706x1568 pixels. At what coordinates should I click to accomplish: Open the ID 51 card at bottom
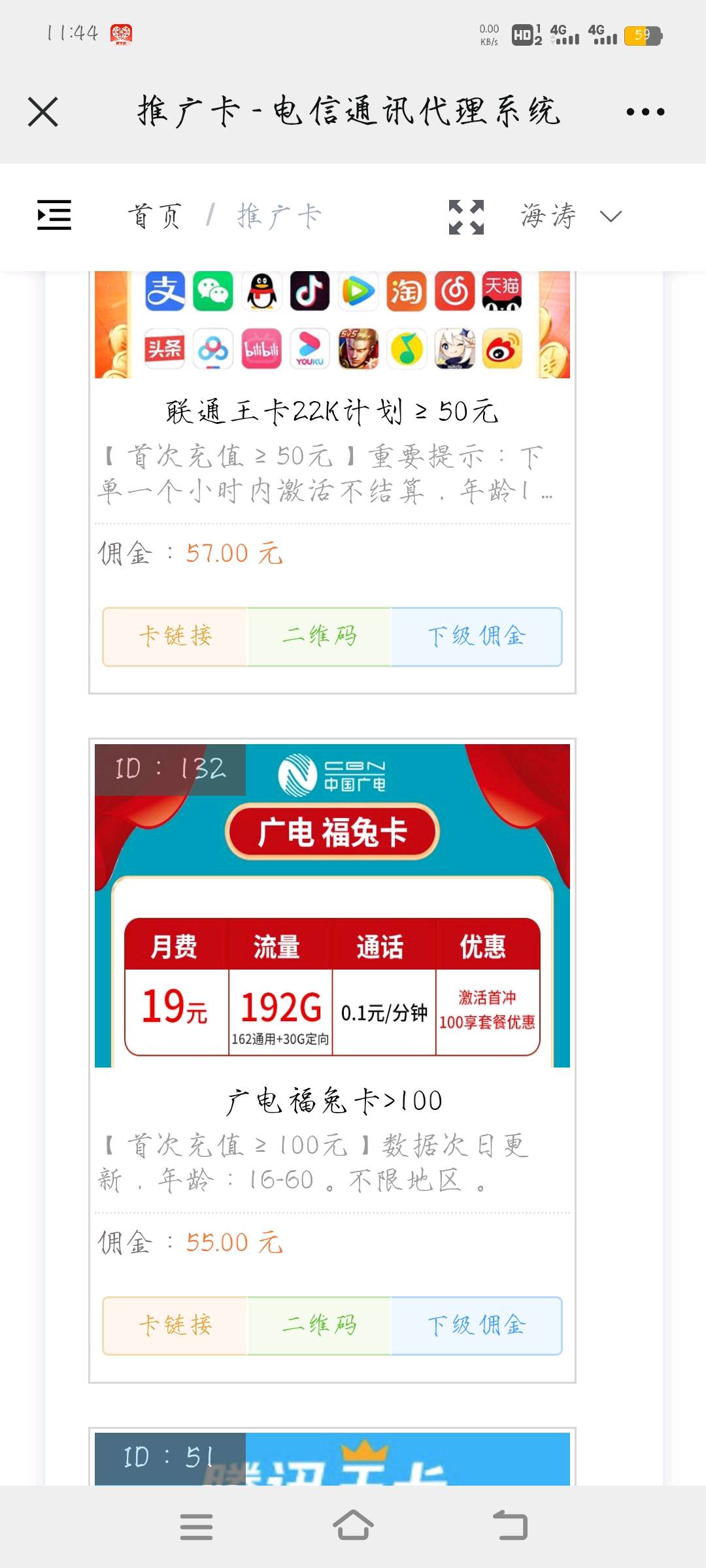[332, 1459]
